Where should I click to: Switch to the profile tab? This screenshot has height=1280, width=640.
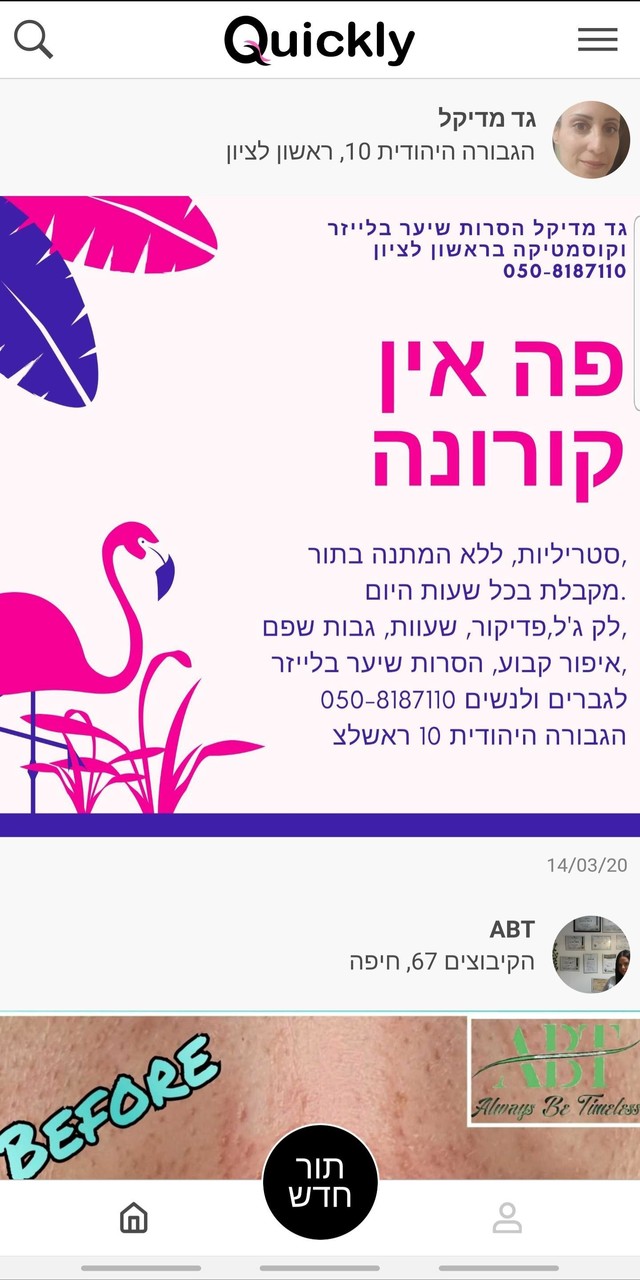point(507,1217)
